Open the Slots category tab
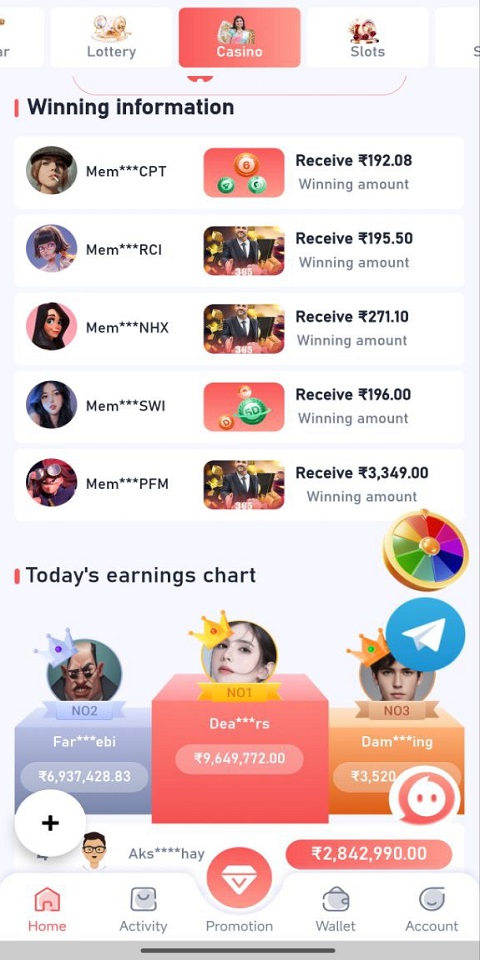This screenshot has height=960, width=480. click(367, 37)
